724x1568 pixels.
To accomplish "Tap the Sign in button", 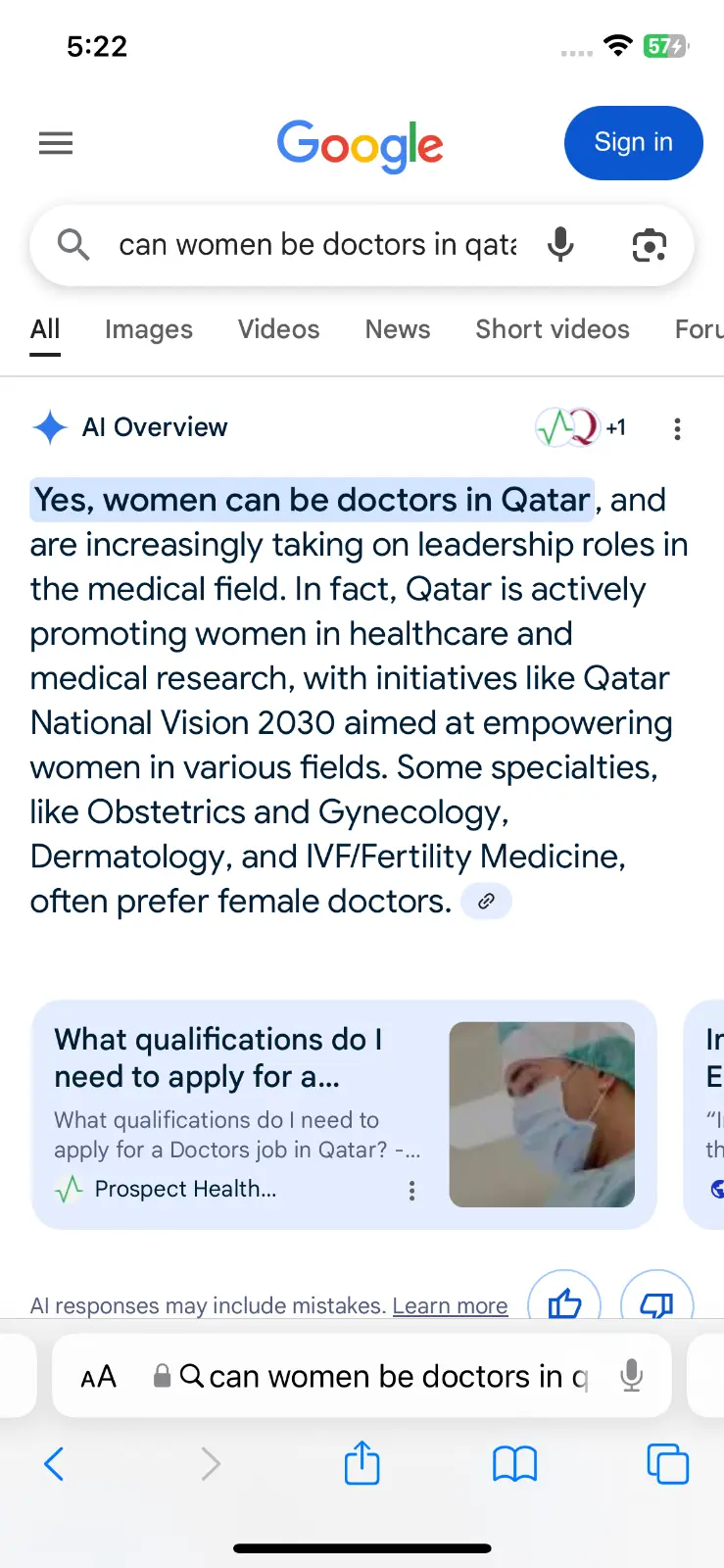I will [633, 143].
